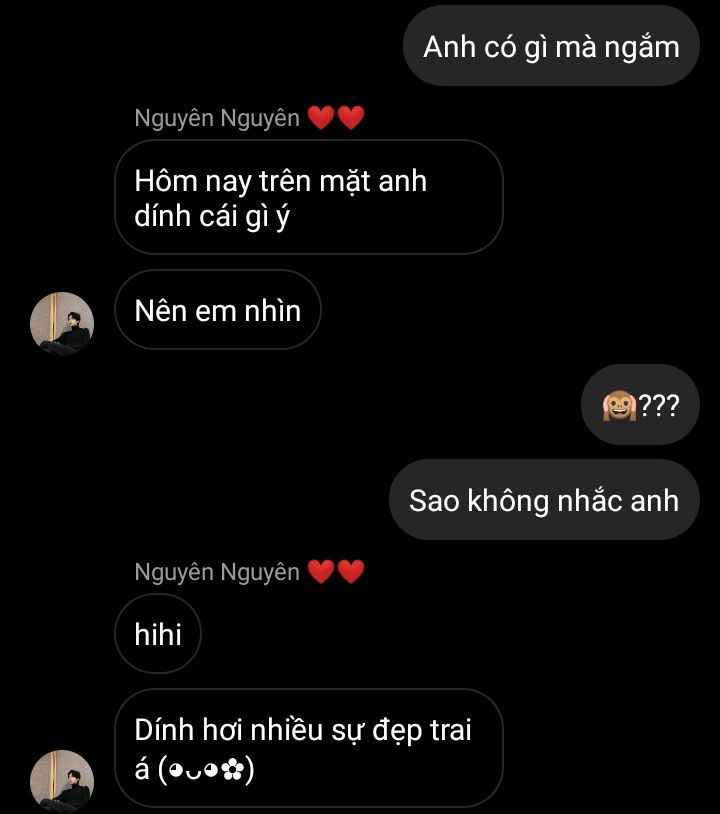The height and width of the screenshot is (814, 720).
Task: Open sender's avatar beside "Nên em nhìn"
Action: 62,323
